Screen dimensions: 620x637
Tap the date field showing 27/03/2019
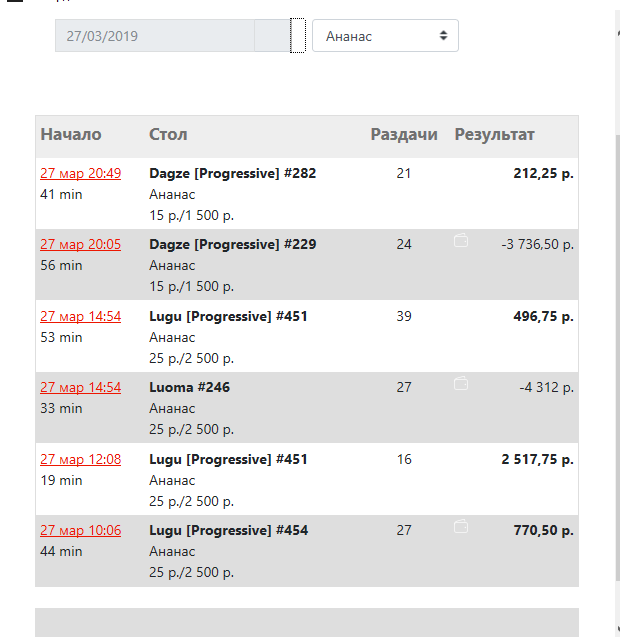click(155, 36)
